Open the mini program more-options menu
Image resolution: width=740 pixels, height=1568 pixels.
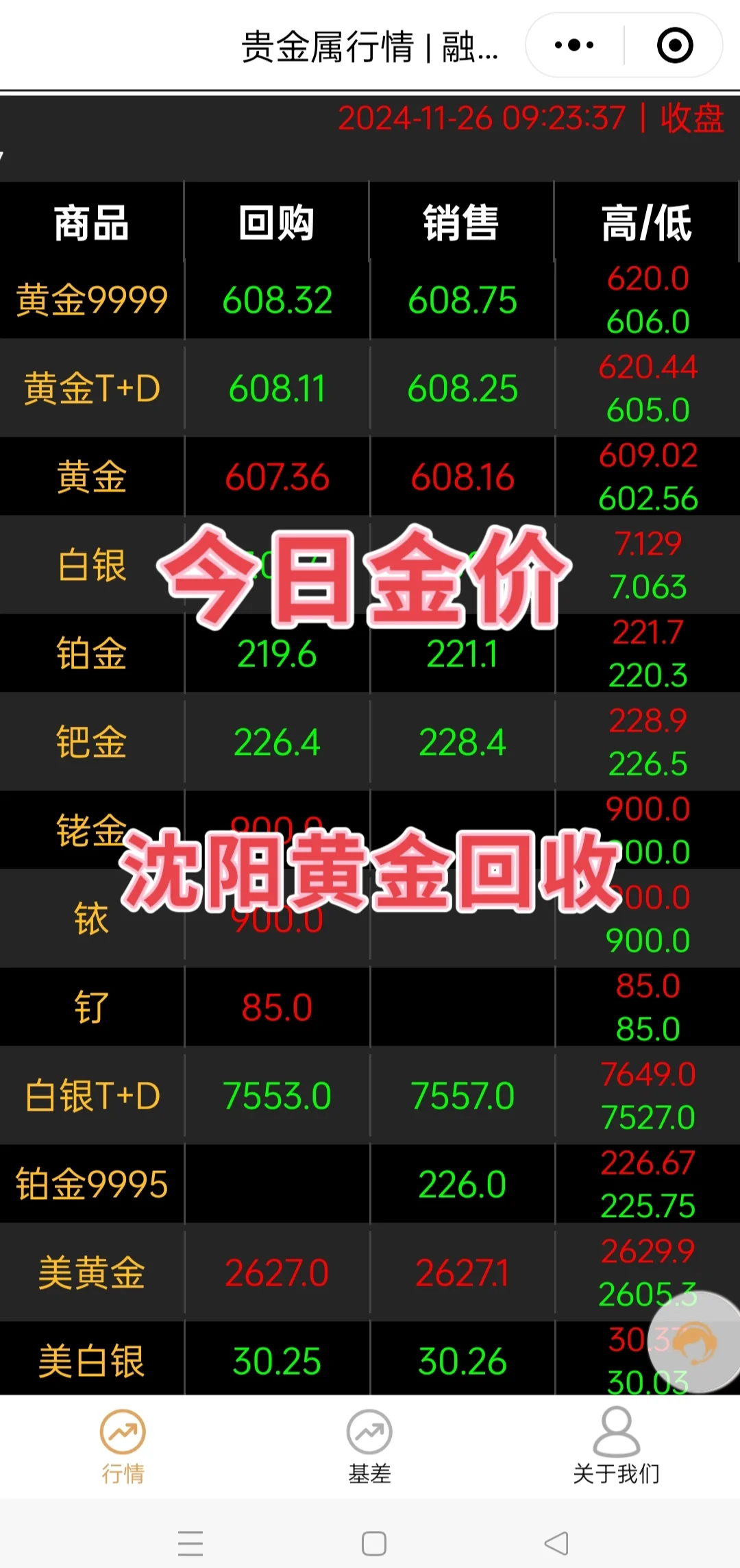pyautogui.click(x=574, y=45)
